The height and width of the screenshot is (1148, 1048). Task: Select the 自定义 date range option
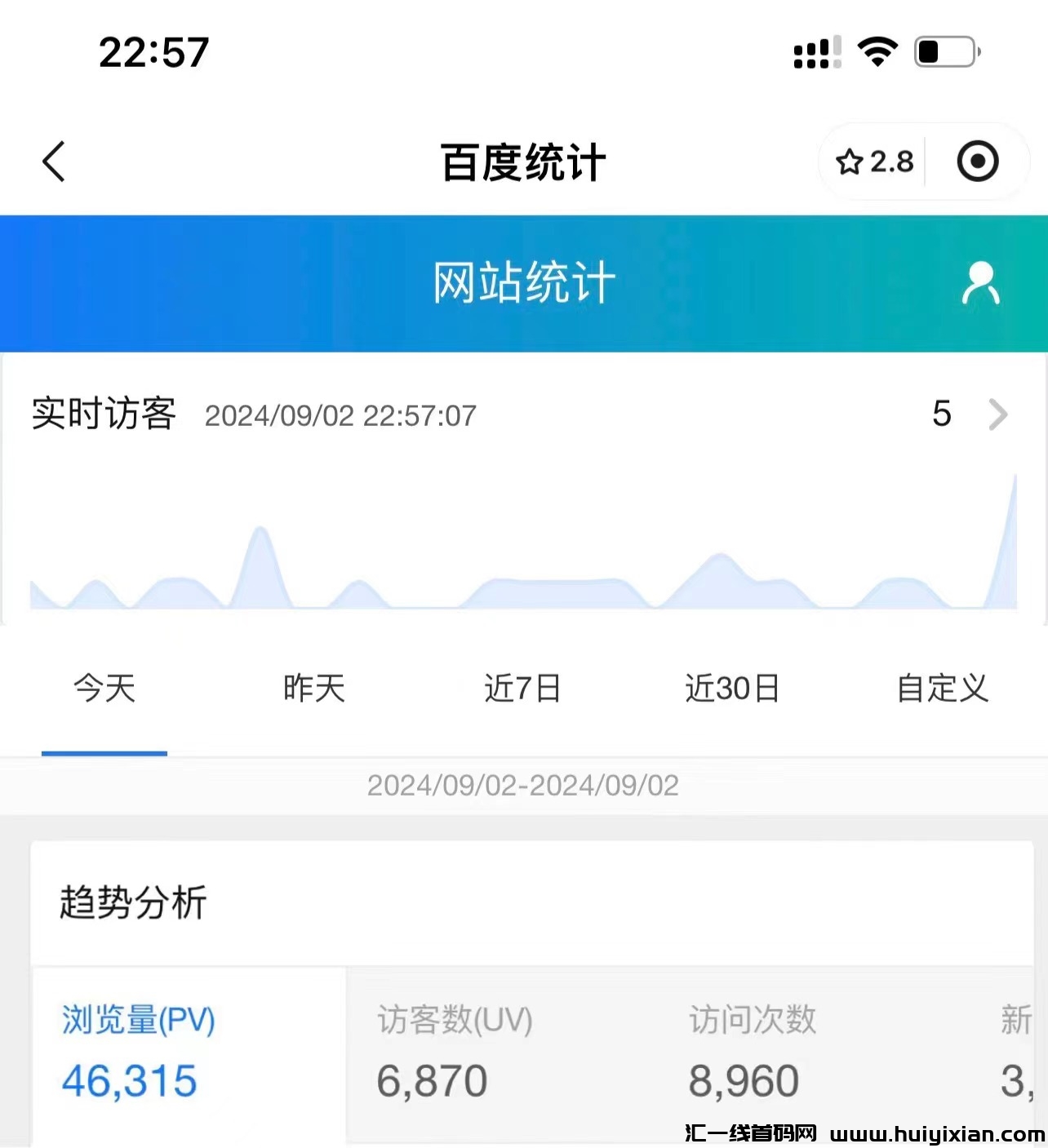click(x=942, y=689)
